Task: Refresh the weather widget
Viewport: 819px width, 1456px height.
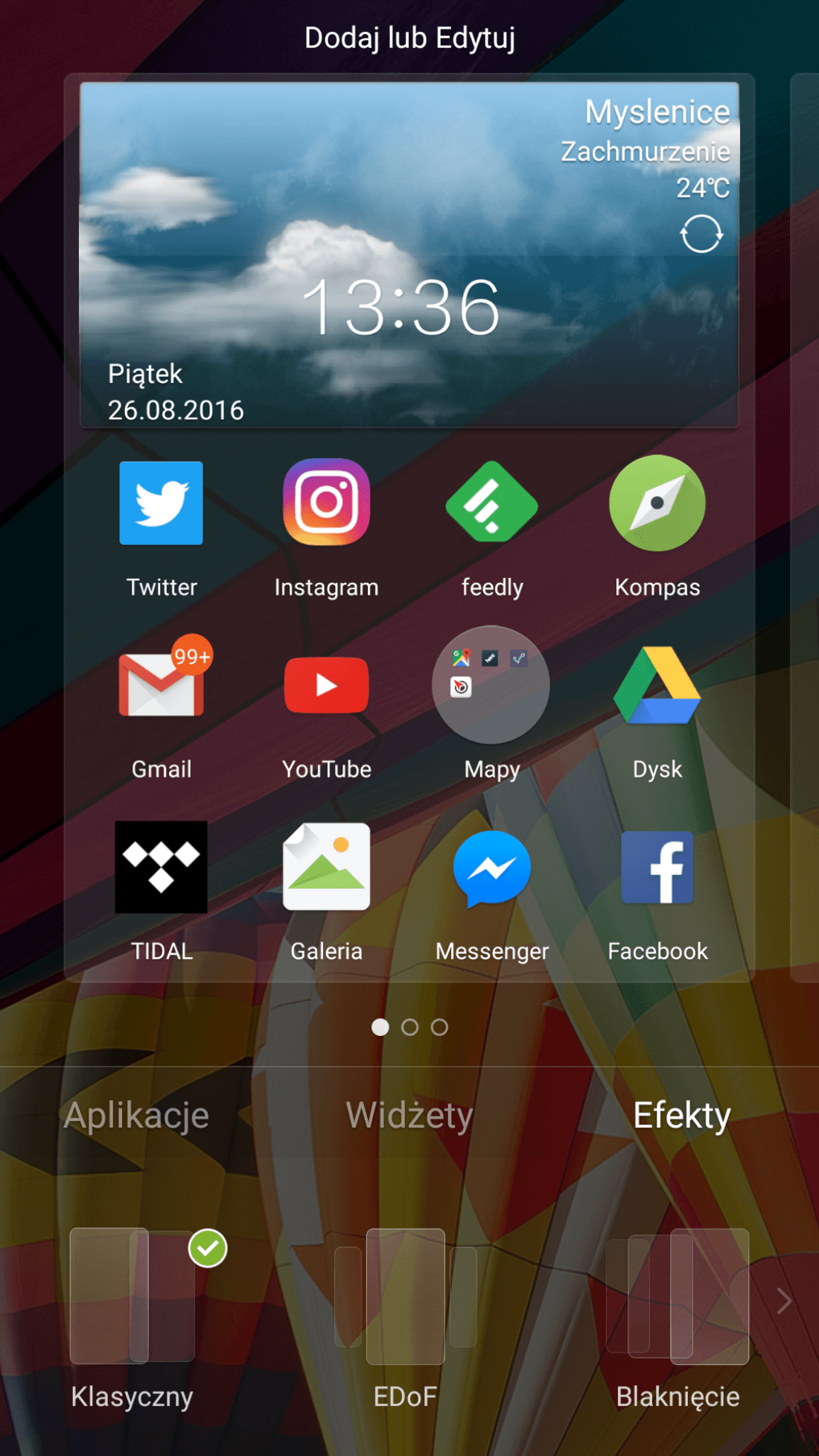Action: pyautogui.click(x=701, y=234)
